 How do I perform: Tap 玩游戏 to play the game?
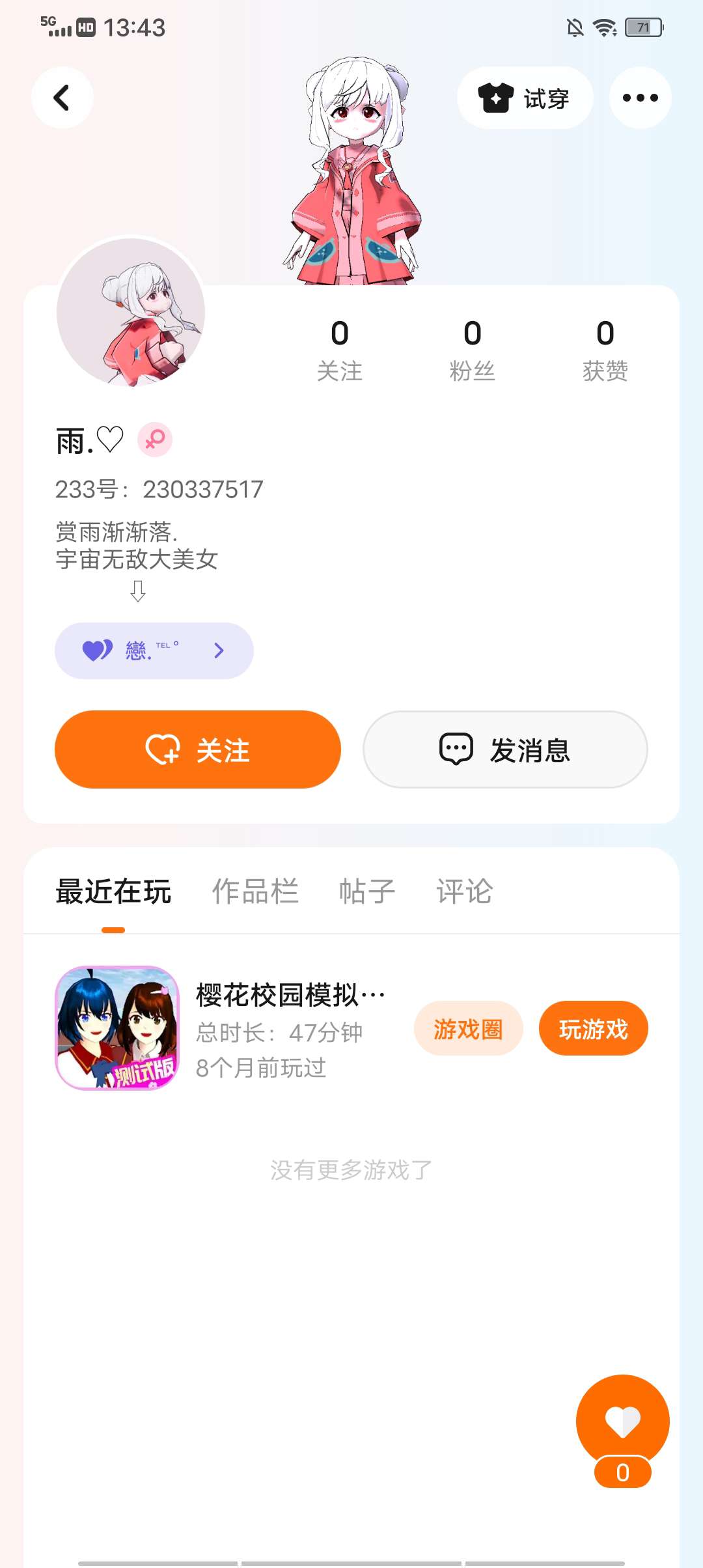[x=593, y=1029]
